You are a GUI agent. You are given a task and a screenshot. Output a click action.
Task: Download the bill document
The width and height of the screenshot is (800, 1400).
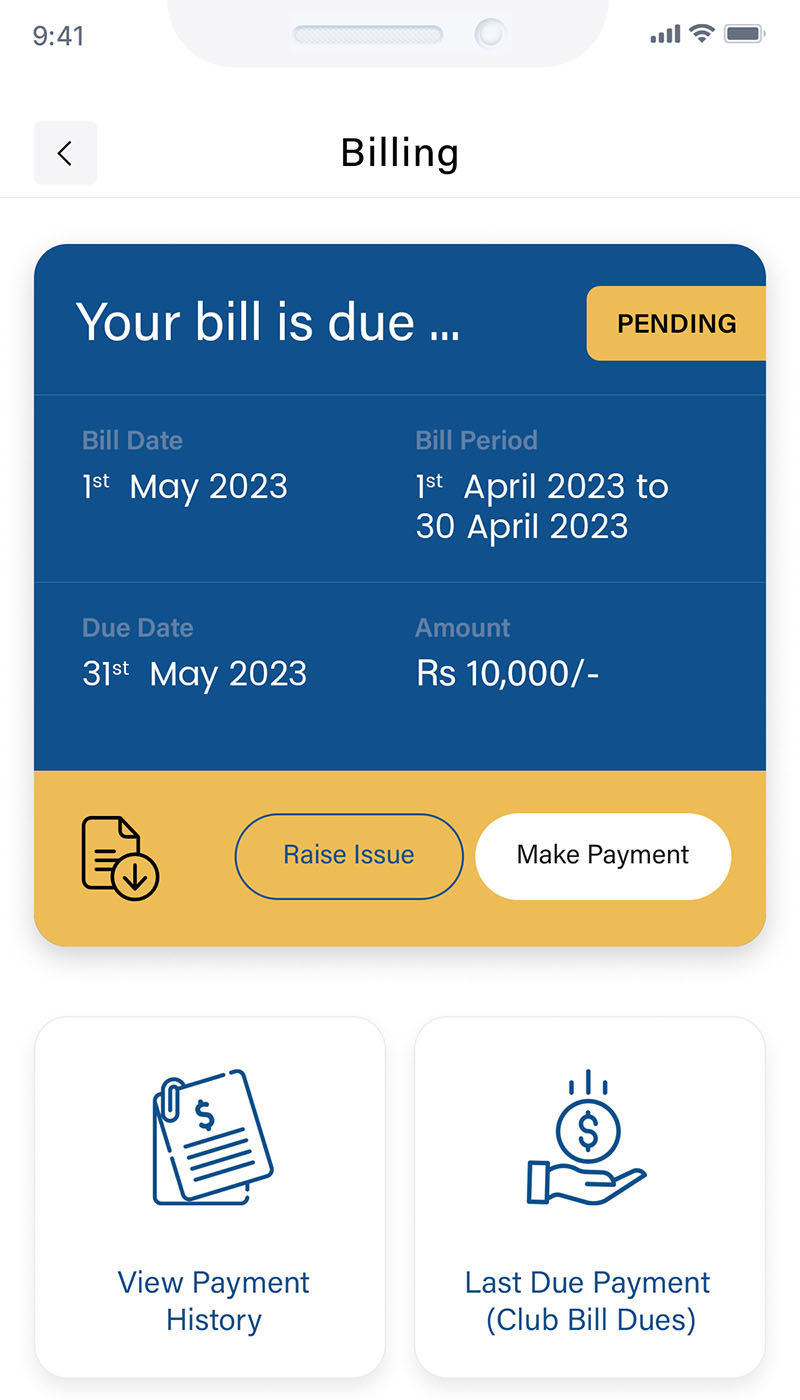pos(120,858)
